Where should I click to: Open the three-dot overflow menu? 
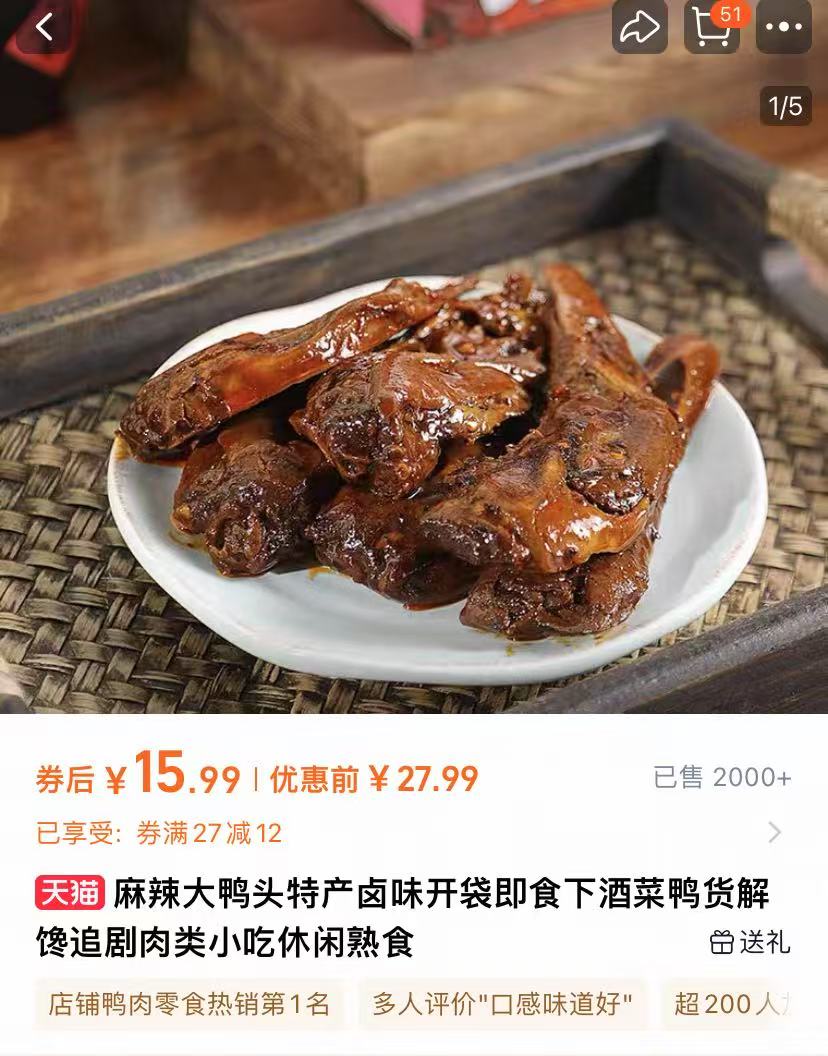click(783, 29)
